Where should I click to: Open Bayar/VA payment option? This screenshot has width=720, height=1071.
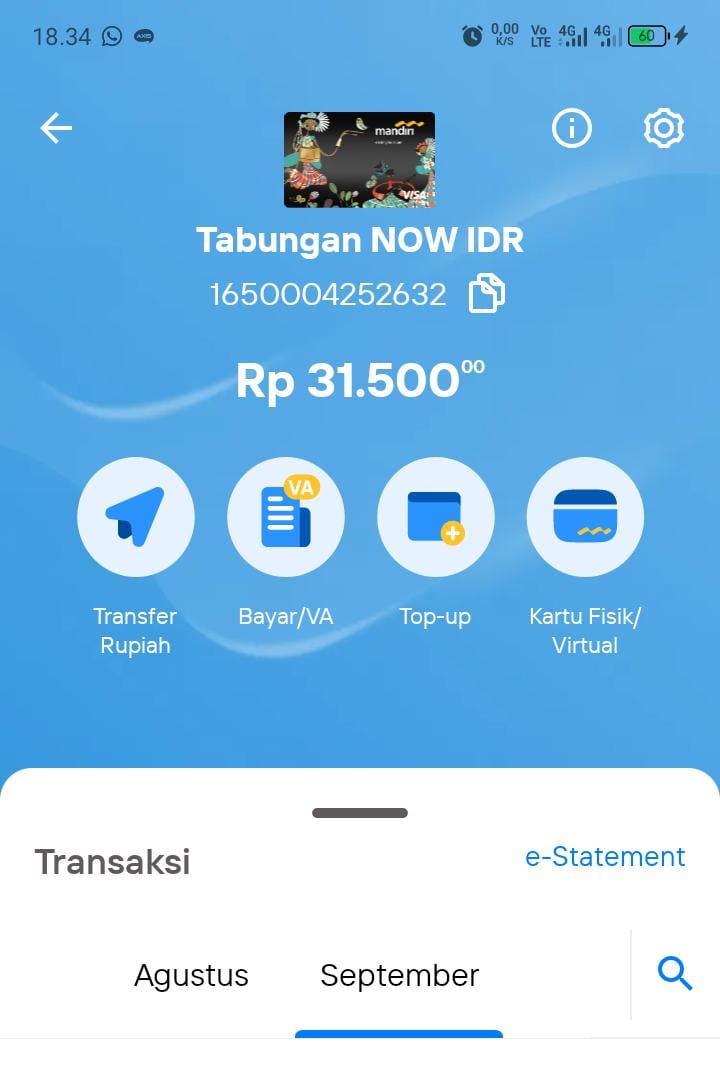[x=286, y=517]
